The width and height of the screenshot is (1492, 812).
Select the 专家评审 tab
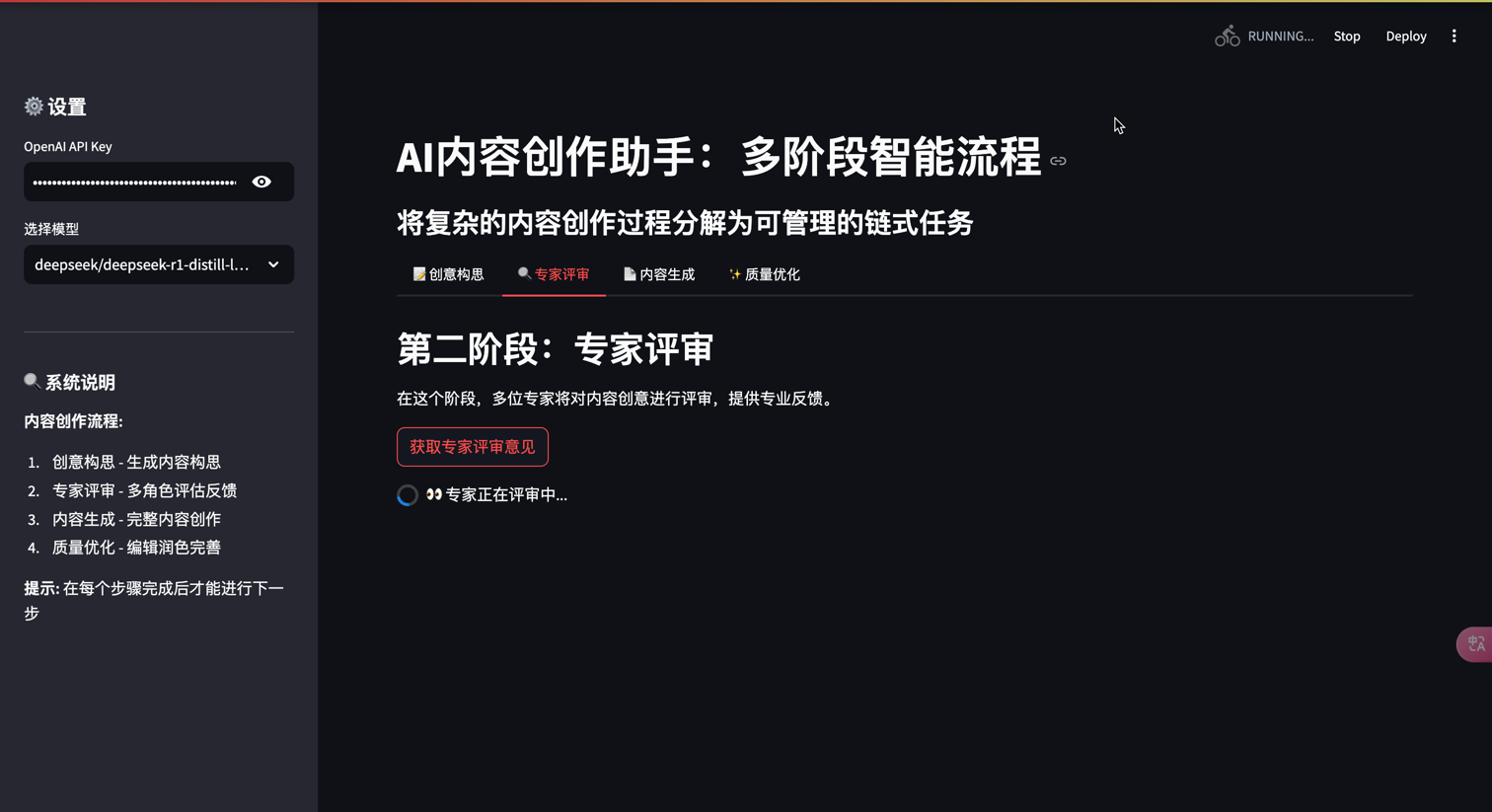[x=554, y=274]
